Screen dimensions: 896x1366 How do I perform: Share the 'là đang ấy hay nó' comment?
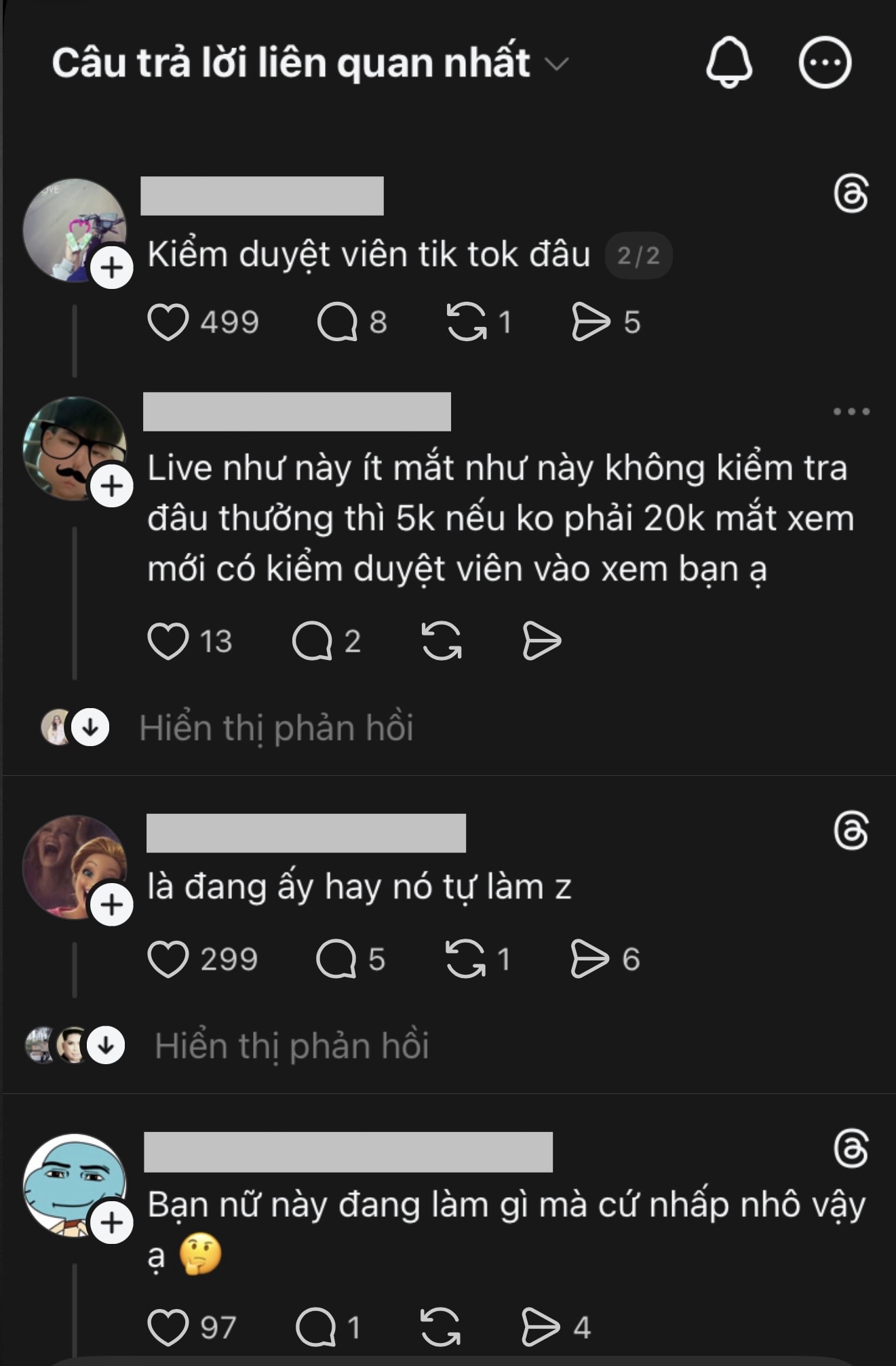click(589, 960)
